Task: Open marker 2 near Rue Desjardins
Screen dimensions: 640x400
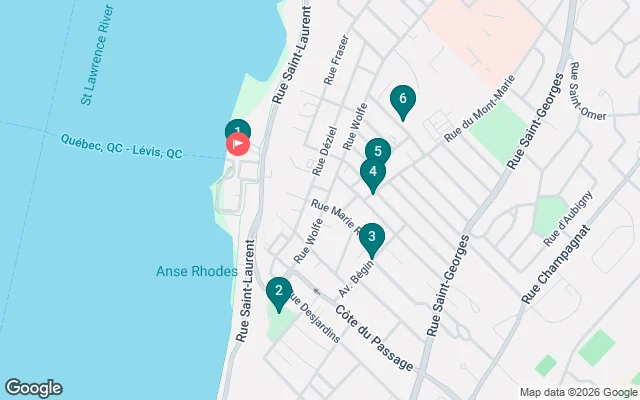Action: [277, 292]
